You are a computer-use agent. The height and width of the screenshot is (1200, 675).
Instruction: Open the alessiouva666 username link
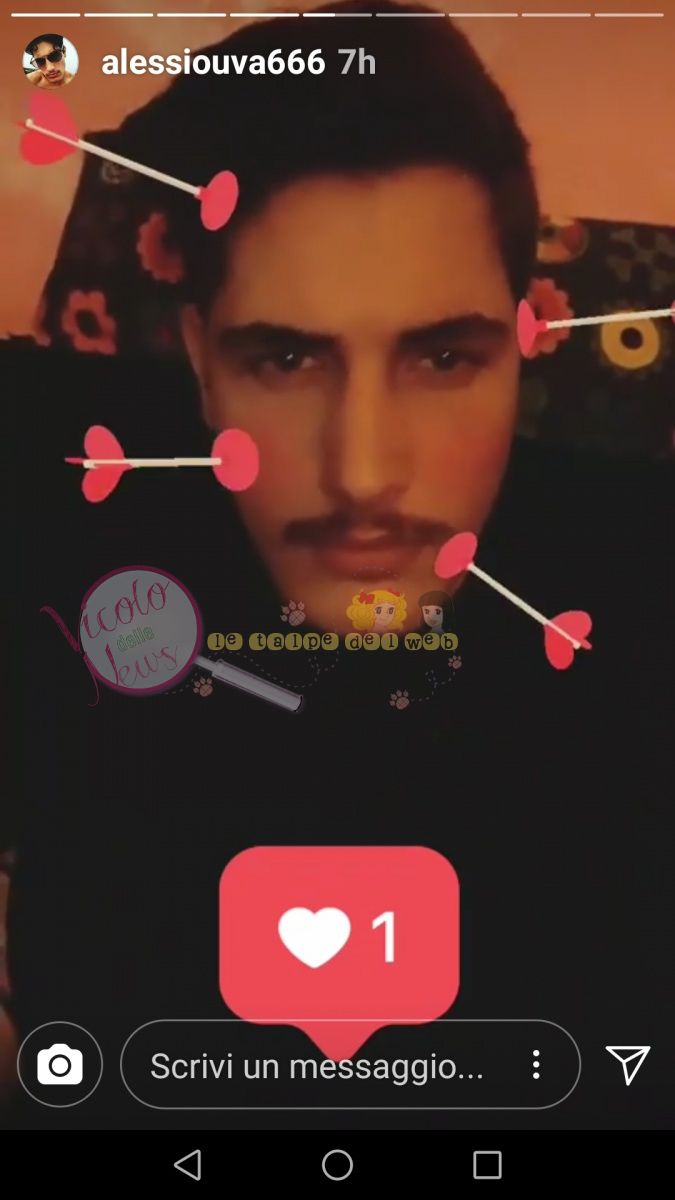coord(213,62)
